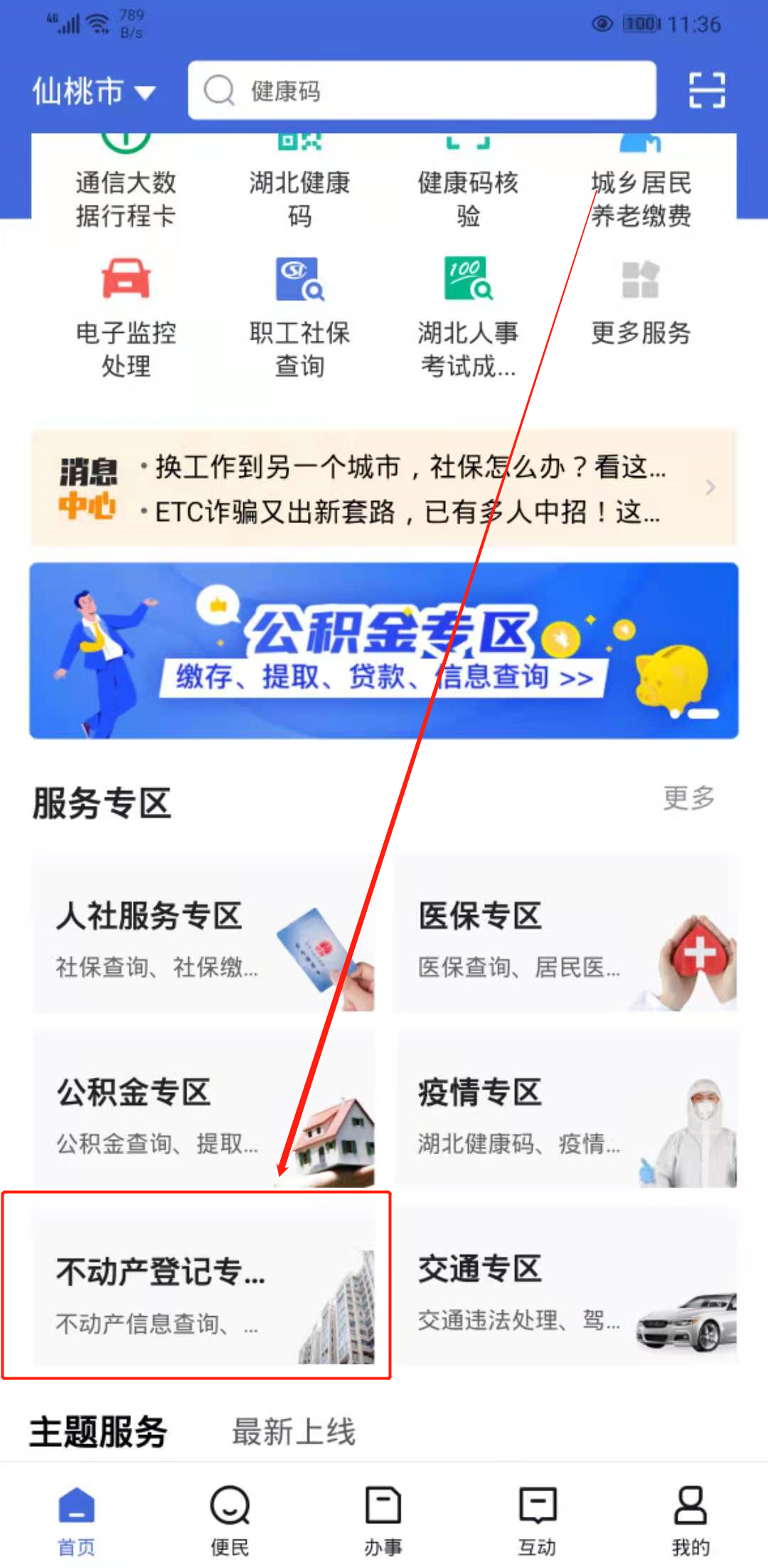The height and width of the screenshot is (1568, 768).
Task: Open the 公积金专区 banner
Action: tap(384, 650)
